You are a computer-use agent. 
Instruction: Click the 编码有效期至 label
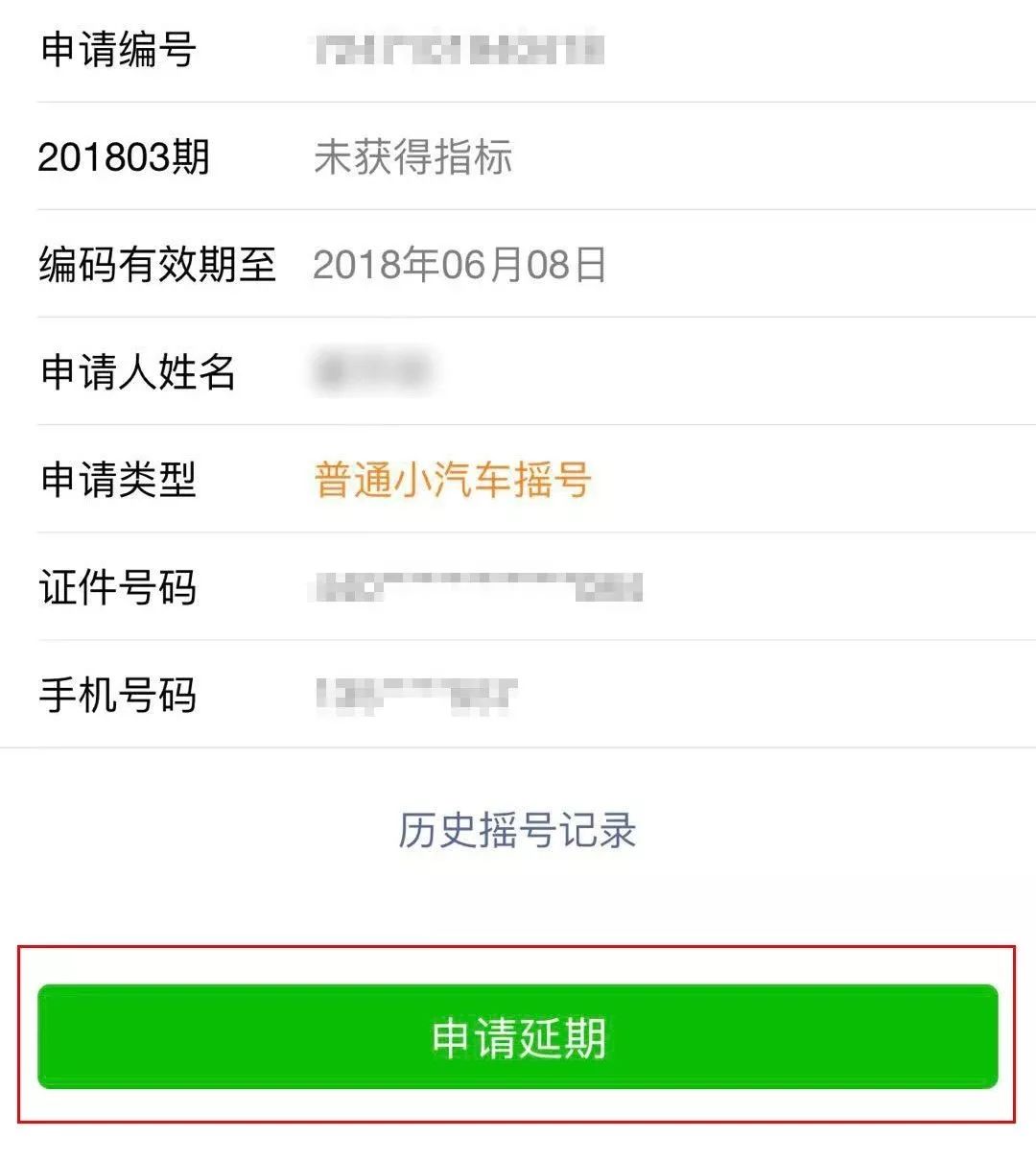point(158,267)
